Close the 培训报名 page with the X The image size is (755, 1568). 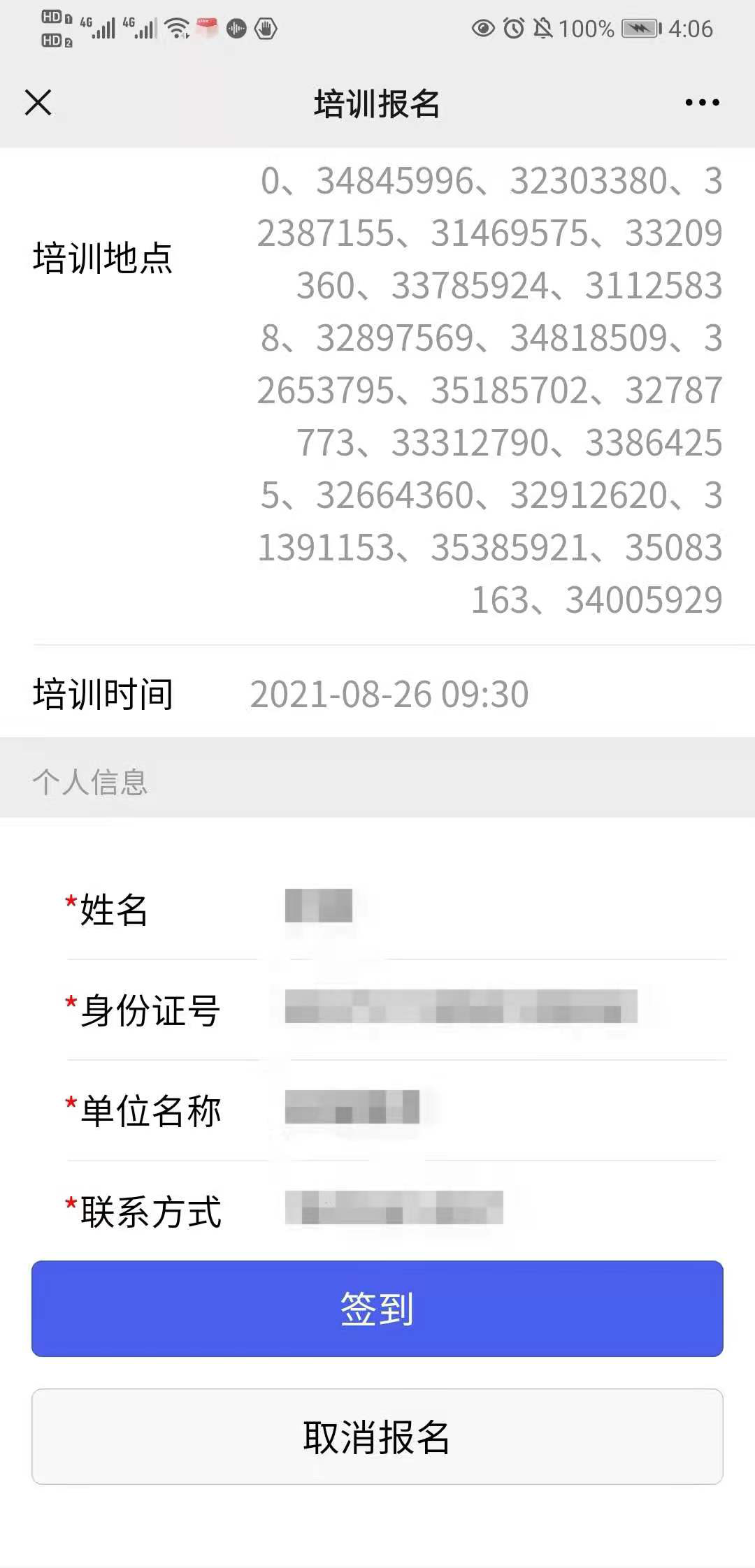(x=38, y=103)
